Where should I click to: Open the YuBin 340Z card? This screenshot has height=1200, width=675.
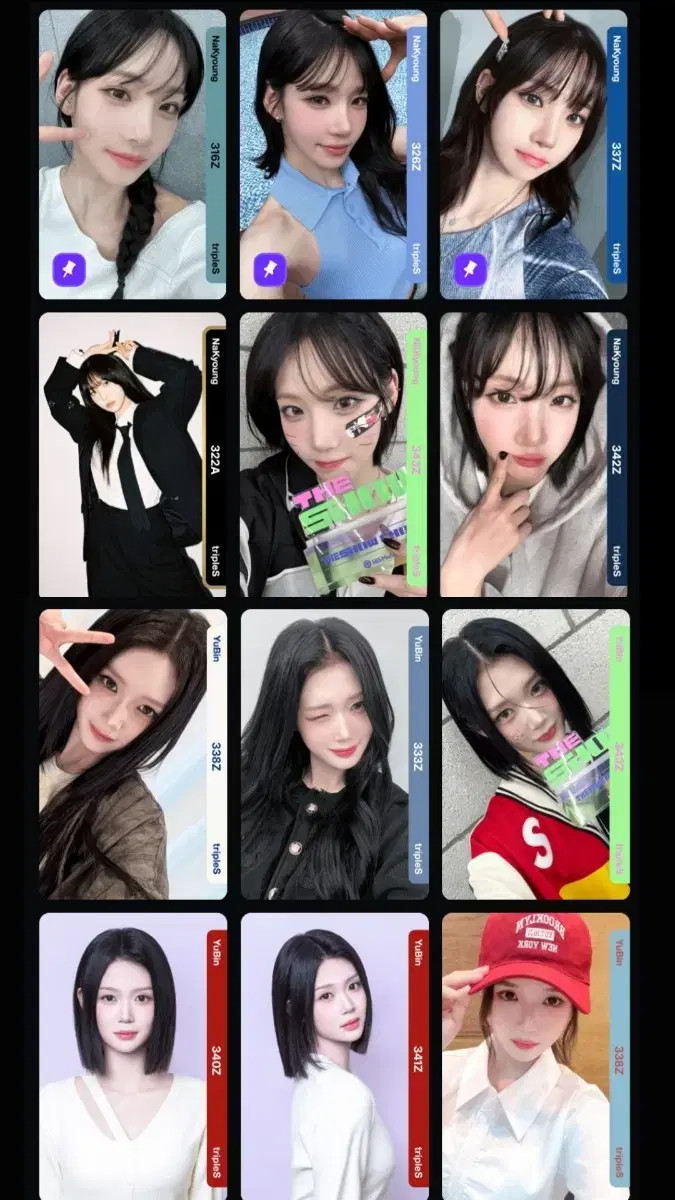(132, 1055)
